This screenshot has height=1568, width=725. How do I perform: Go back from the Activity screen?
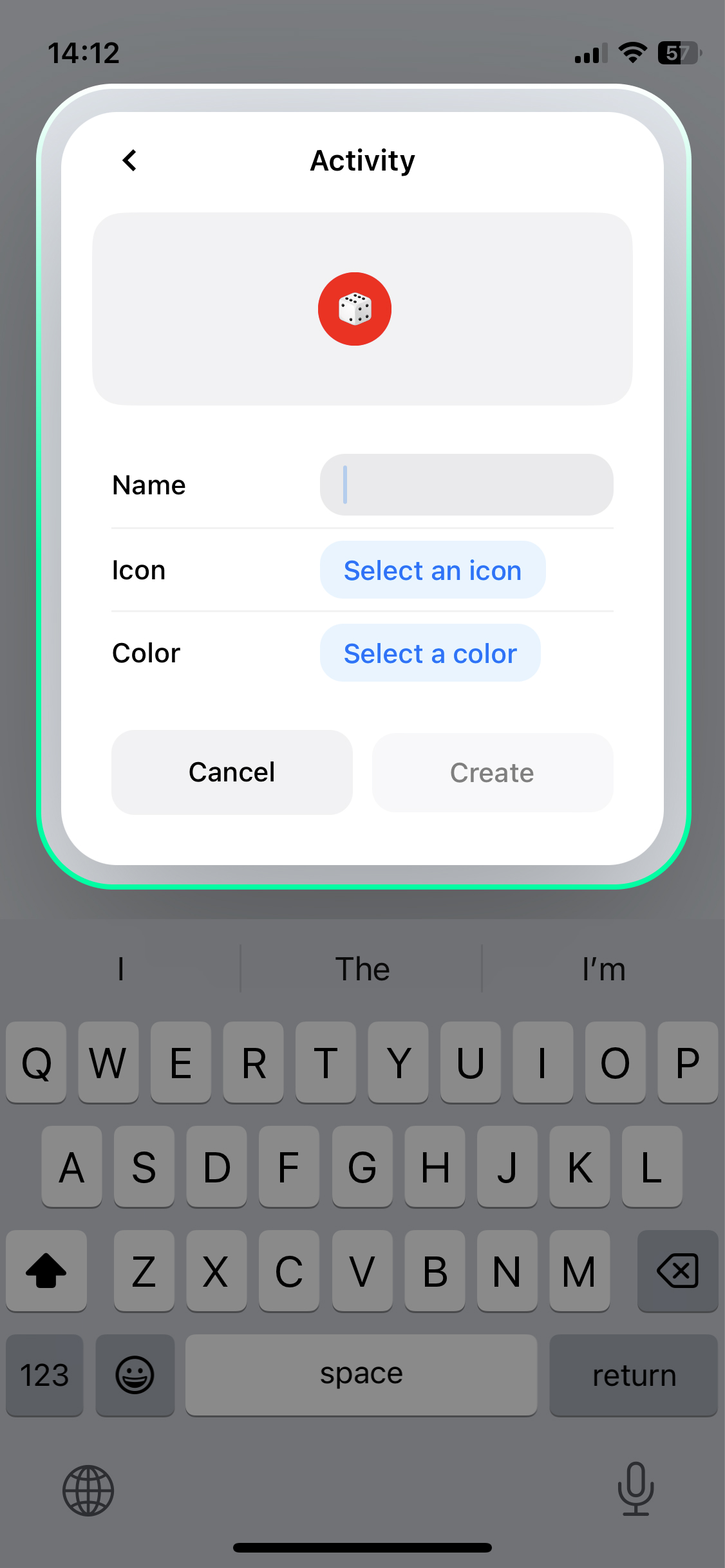coord(130,160)
